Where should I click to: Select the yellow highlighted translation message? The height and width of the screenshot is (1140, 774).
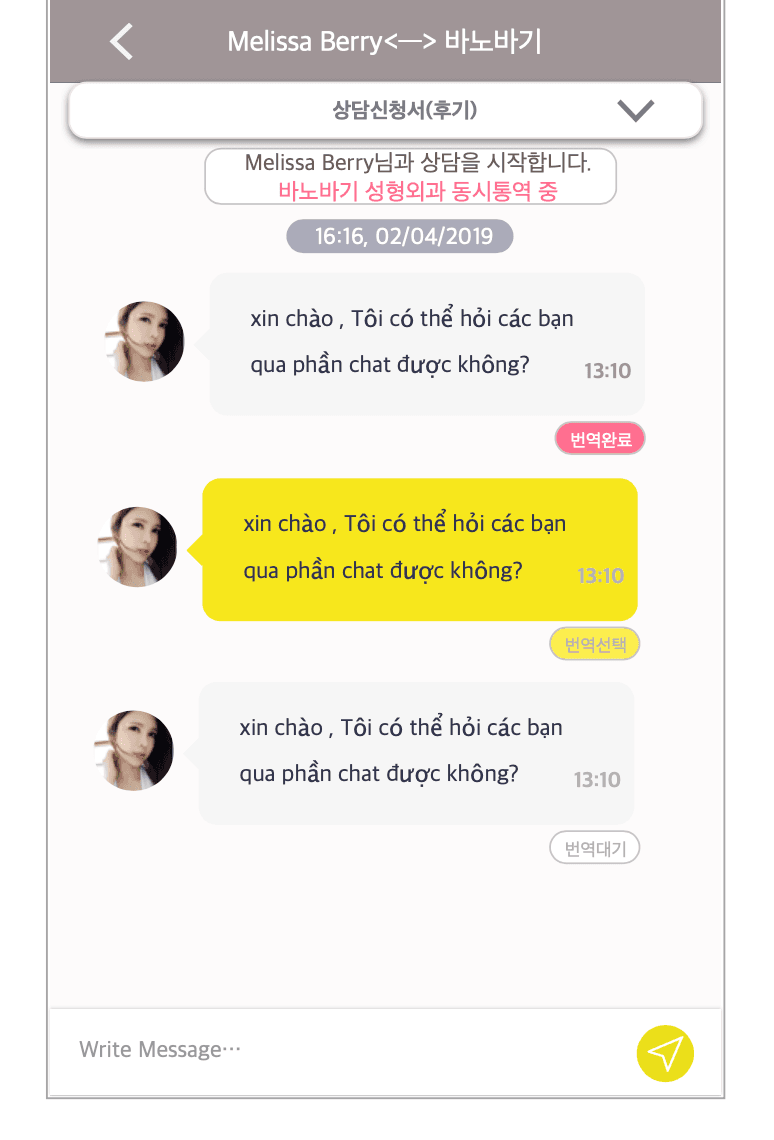[420, 548]
